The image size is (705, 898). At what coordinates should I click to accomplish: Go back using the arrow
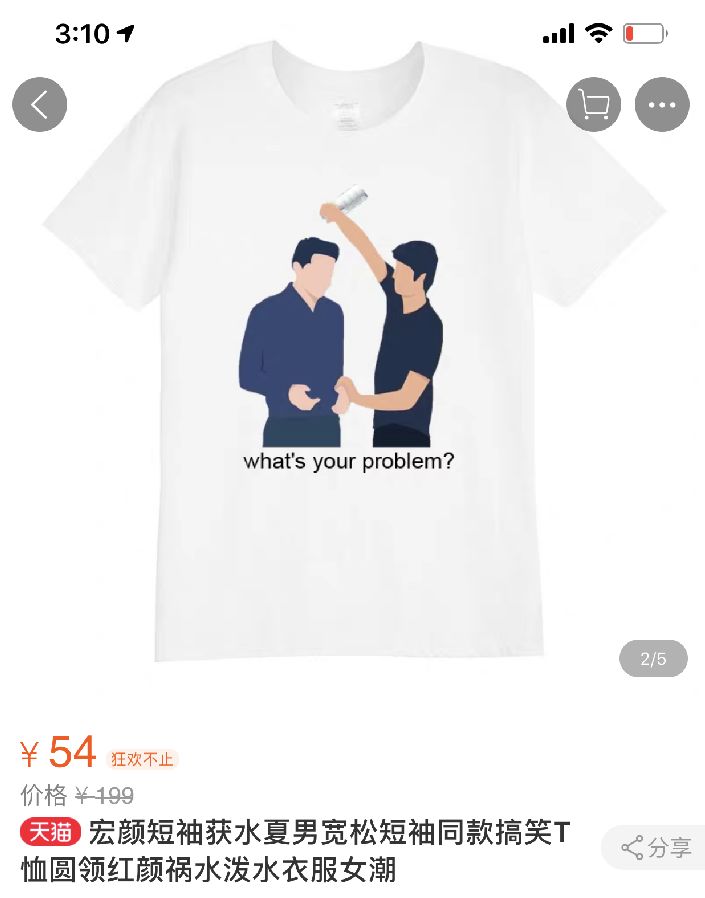pos(39,104)
